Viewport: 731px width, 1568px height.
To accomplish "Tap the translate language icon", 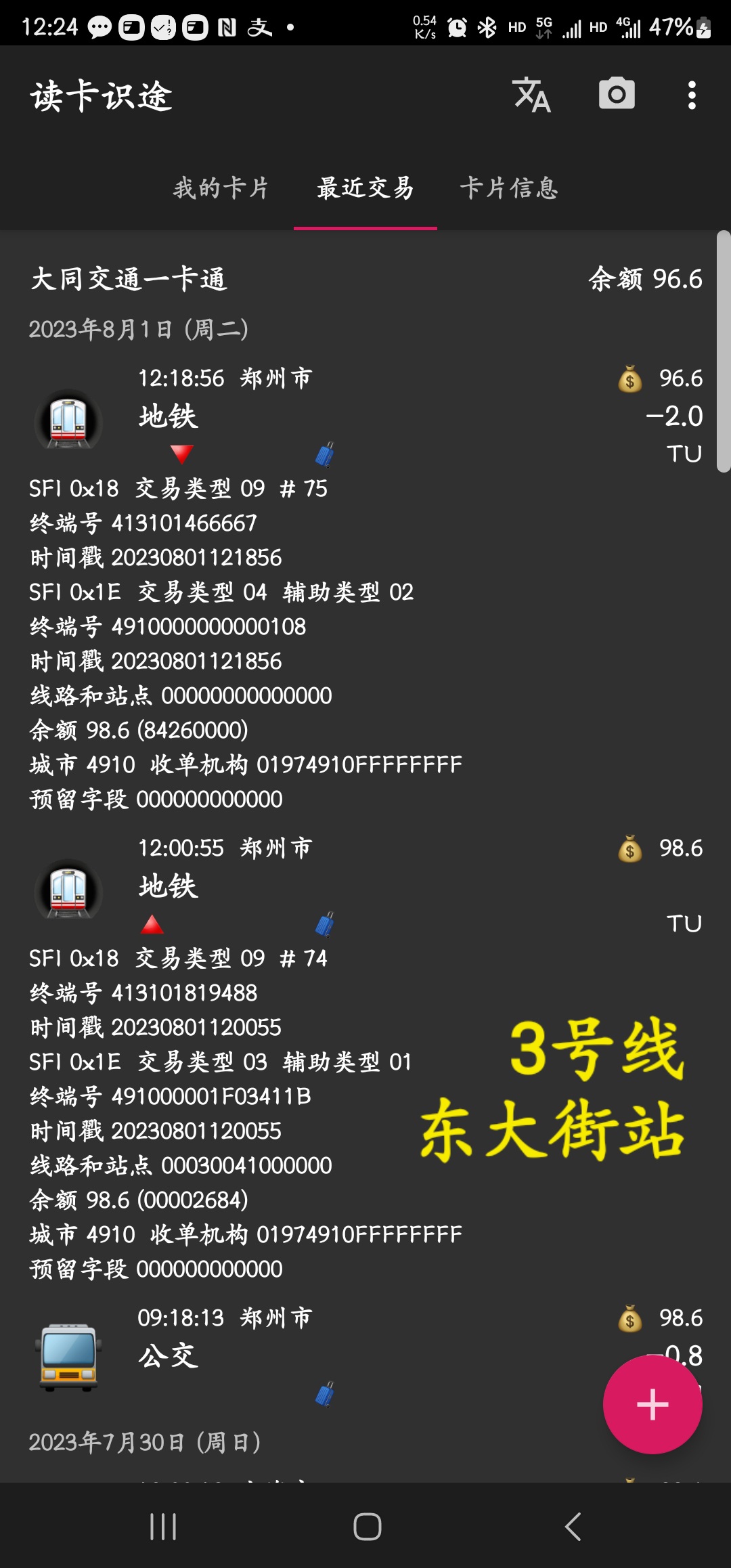I will pyautogui.click(x=531, y=95).
